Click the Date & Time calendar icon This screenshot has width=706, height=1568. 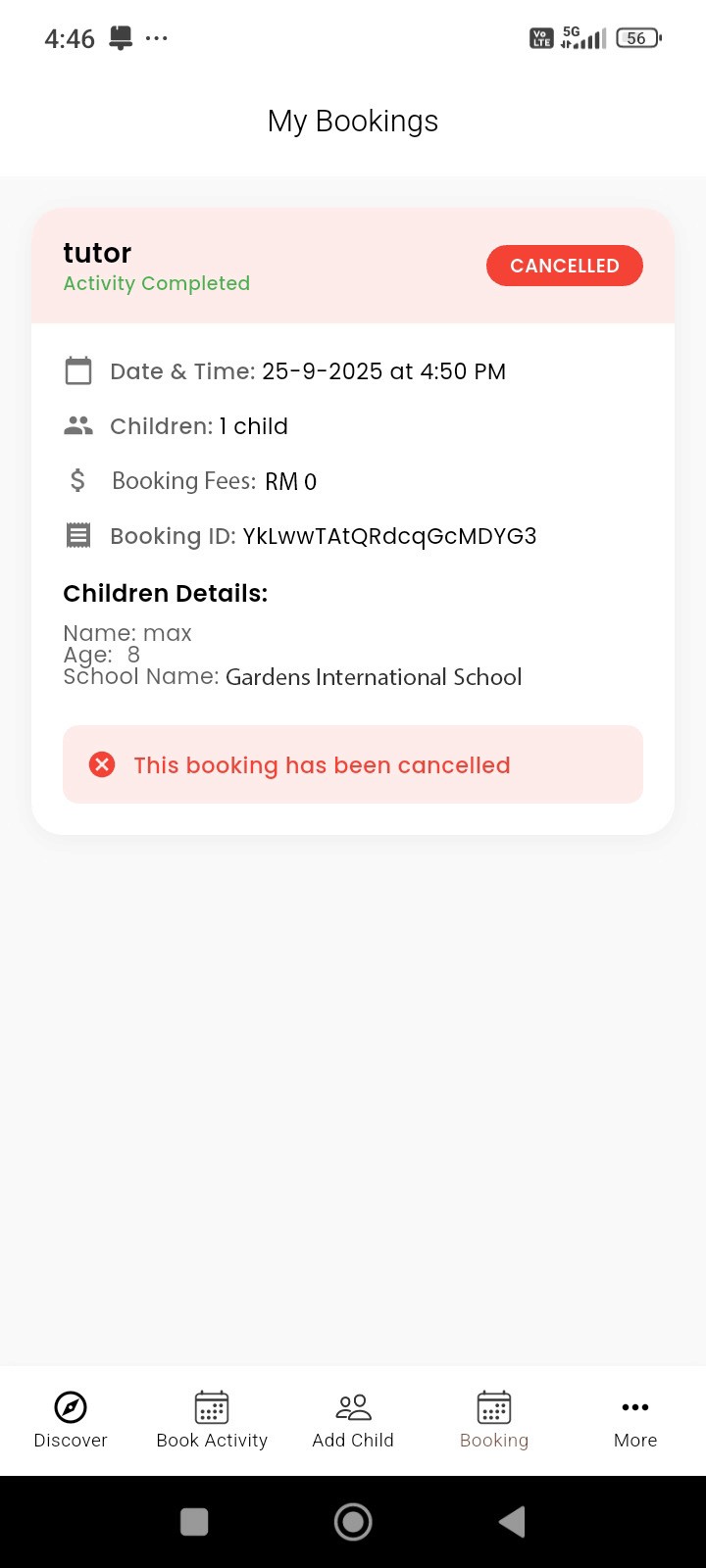point(78,371)
